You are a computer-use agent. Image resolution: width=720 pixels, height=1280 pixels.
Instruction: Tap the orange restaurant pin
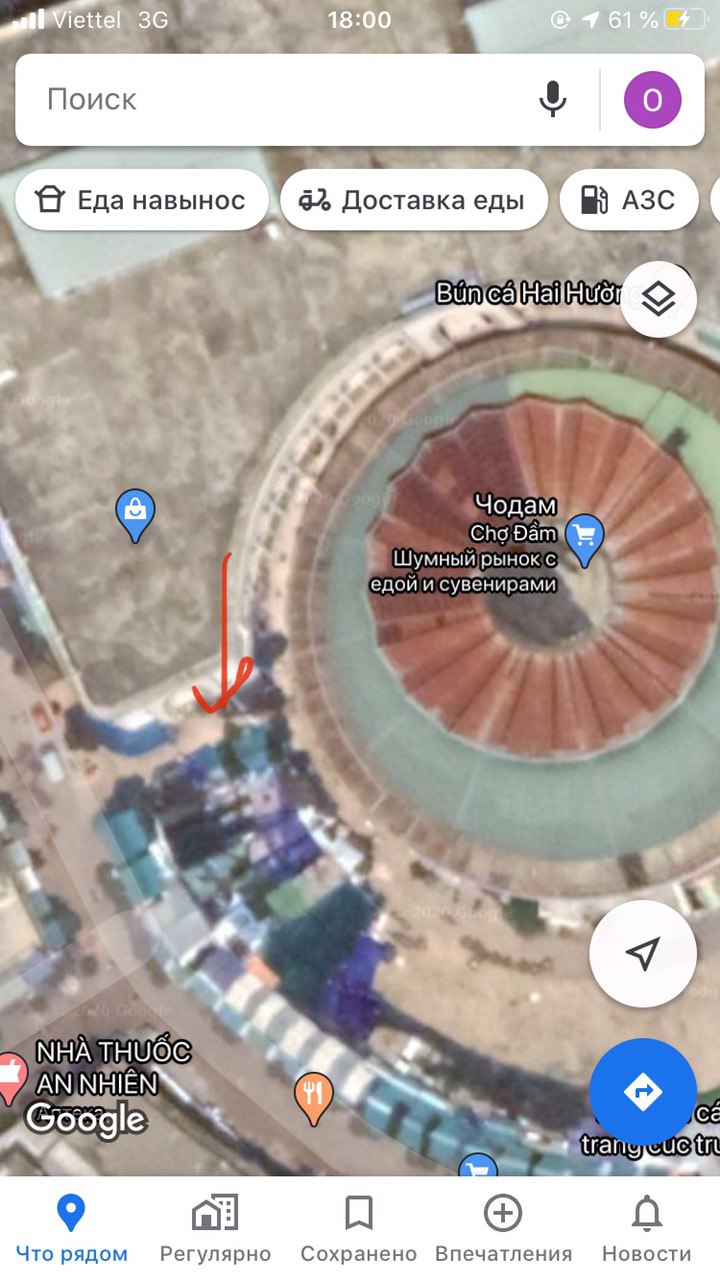(x=314, y=1094)
